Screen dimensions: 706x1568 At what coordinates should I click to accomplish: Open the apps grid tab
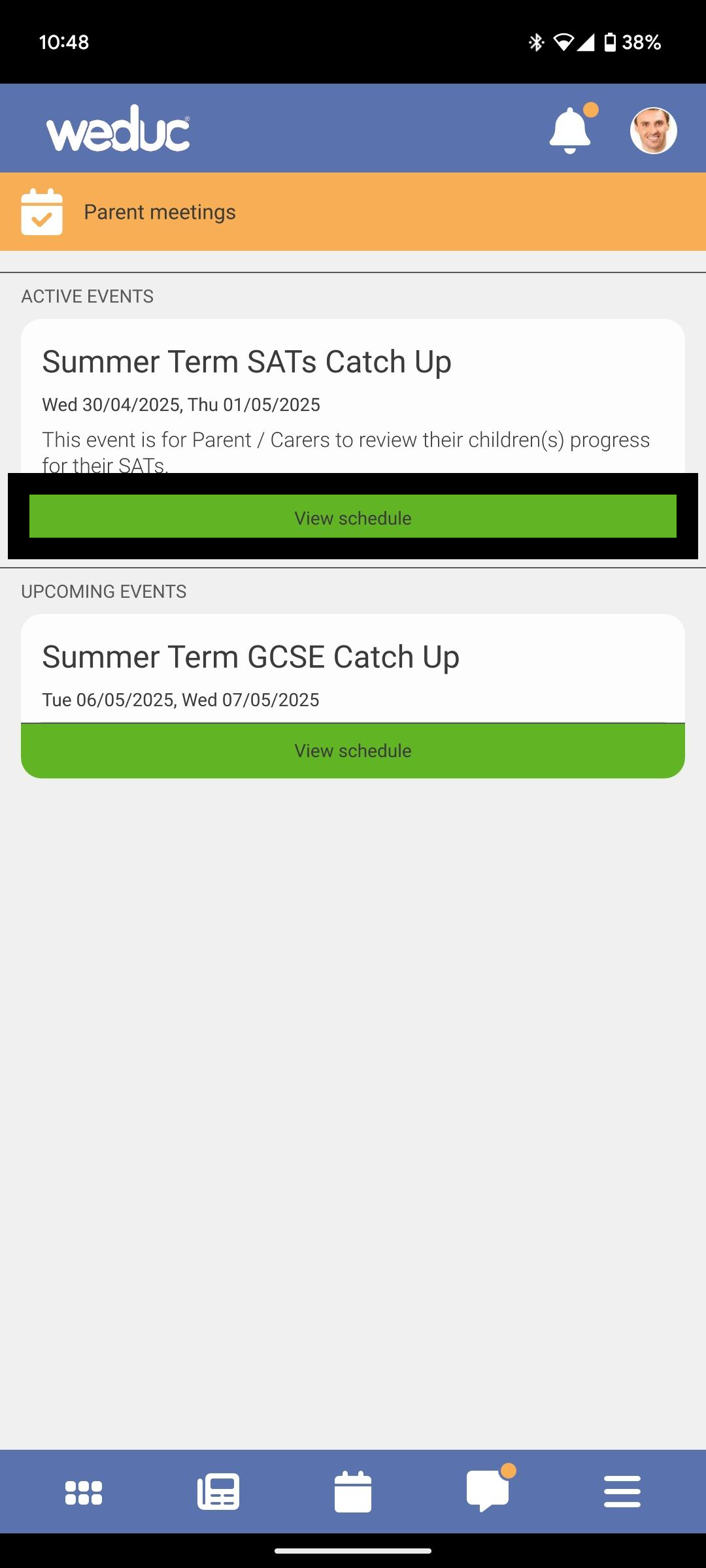pos(84,1492)
